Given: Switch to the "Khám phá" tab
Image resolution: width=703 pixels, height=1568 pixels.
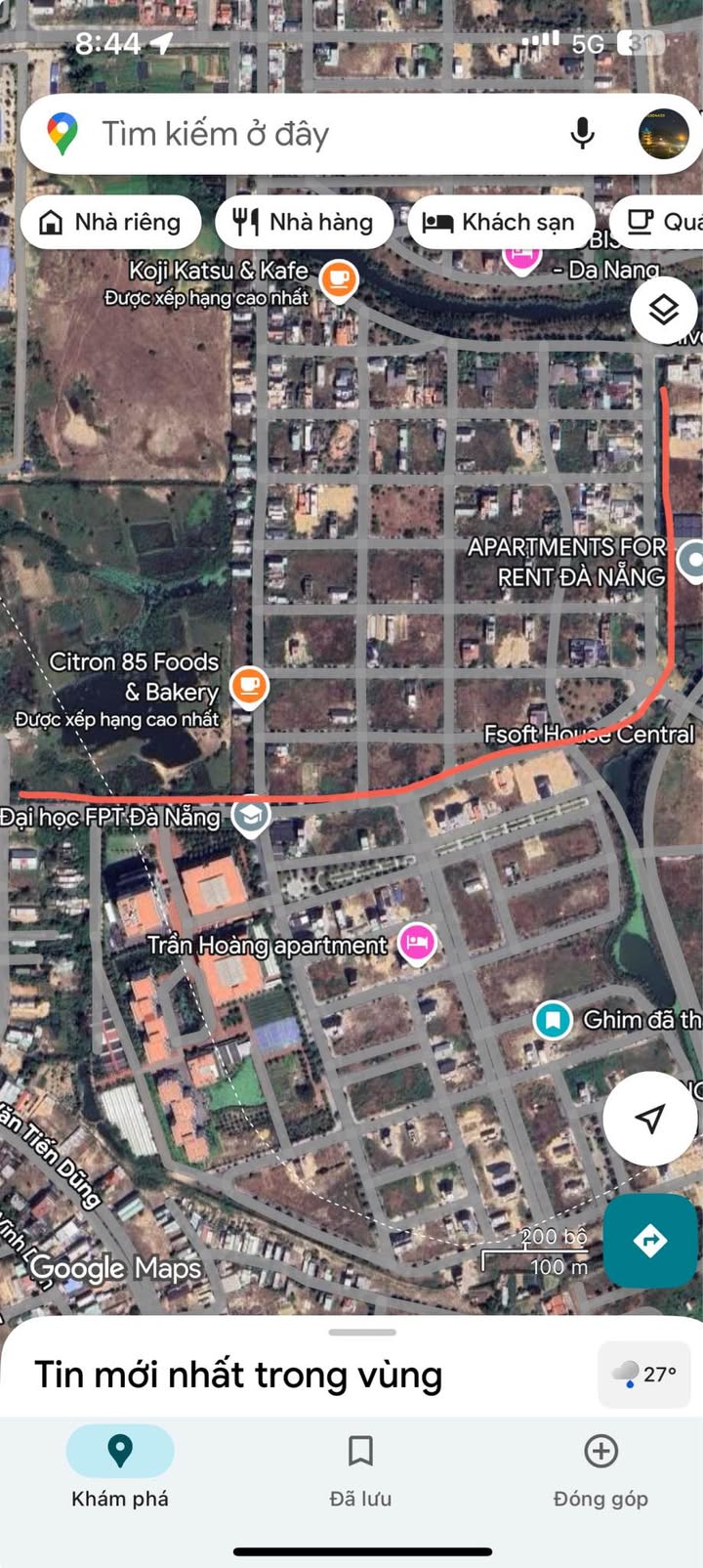Looking at the screenshot, I should tap(120, 1465).
